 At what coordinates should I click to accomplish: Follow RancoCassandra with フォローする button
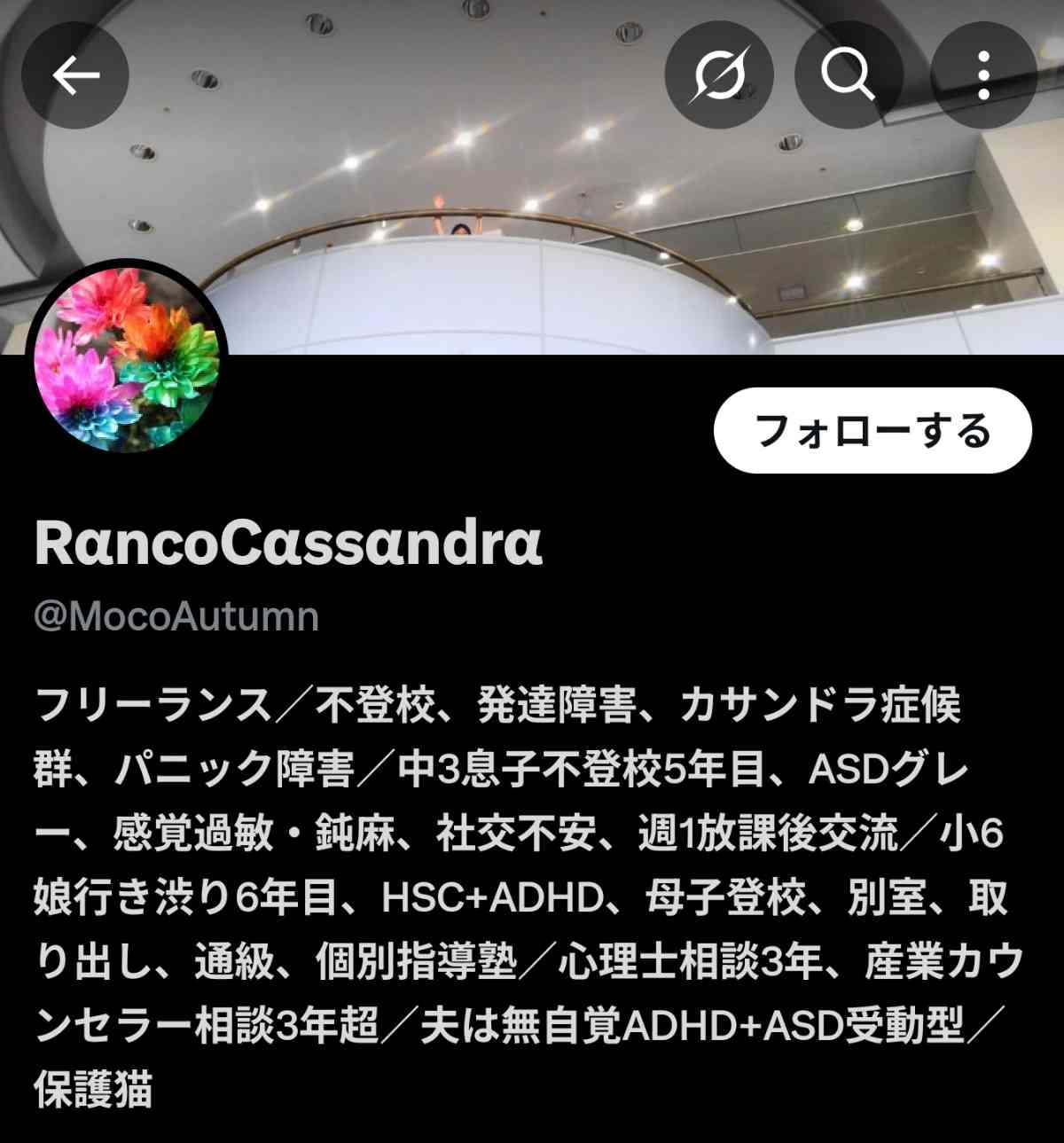872,431
